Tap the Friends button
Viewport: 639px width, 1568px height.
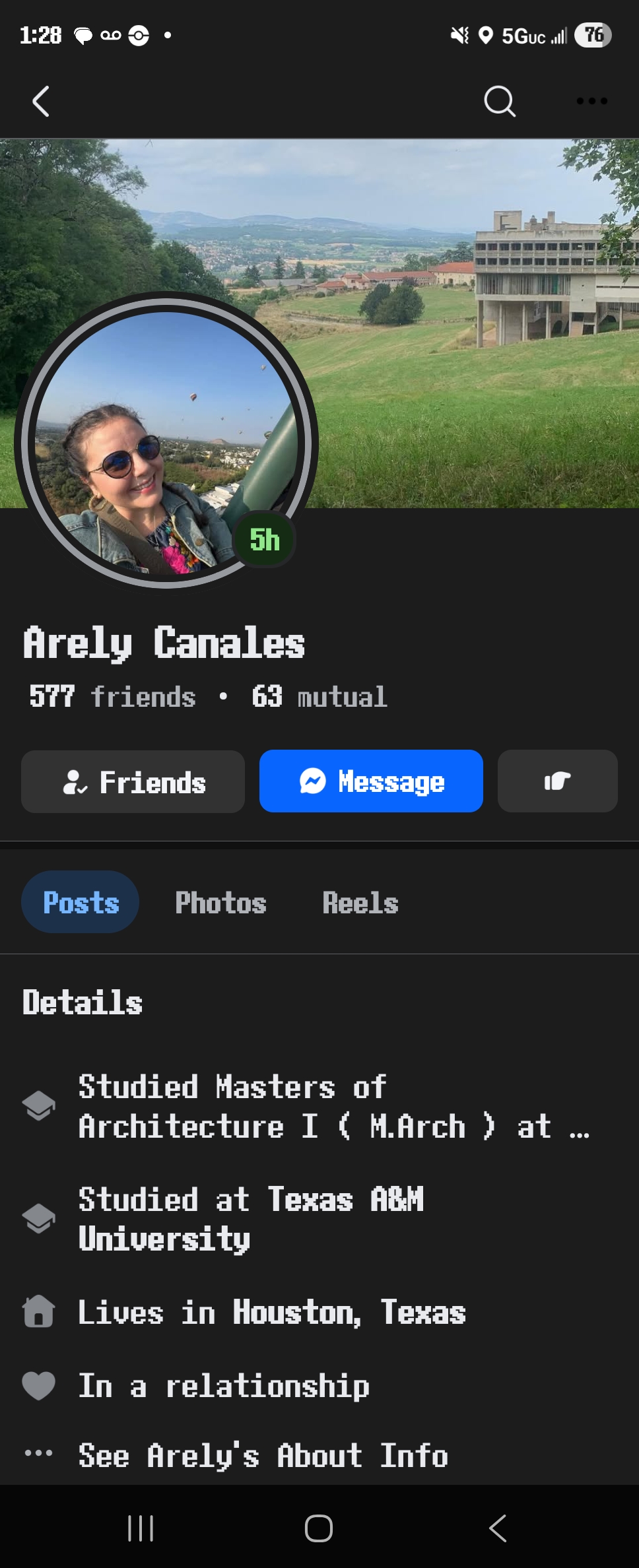[133, 782]
